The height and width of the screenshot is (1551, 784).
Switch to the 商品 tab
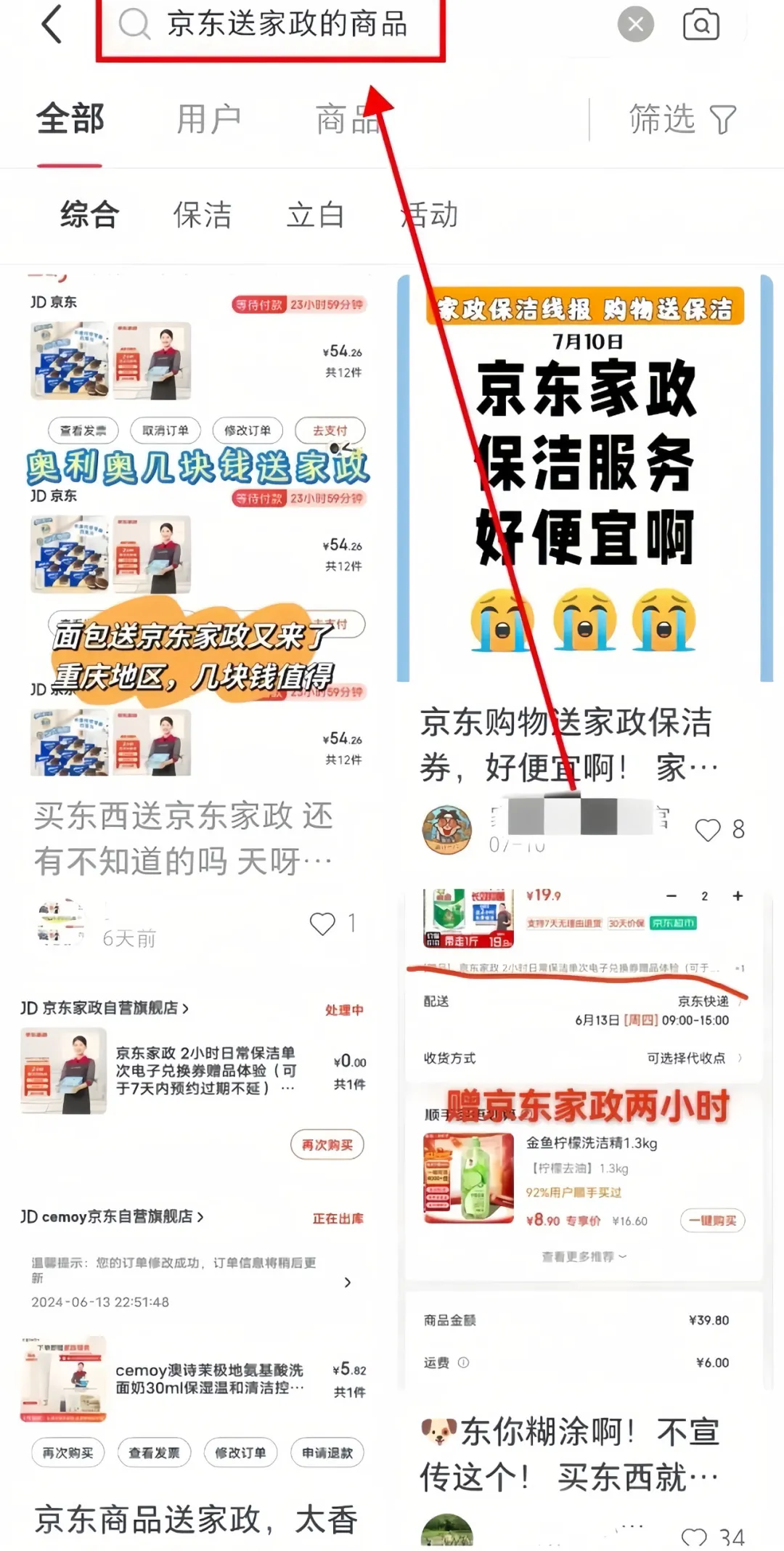[348, 119]
